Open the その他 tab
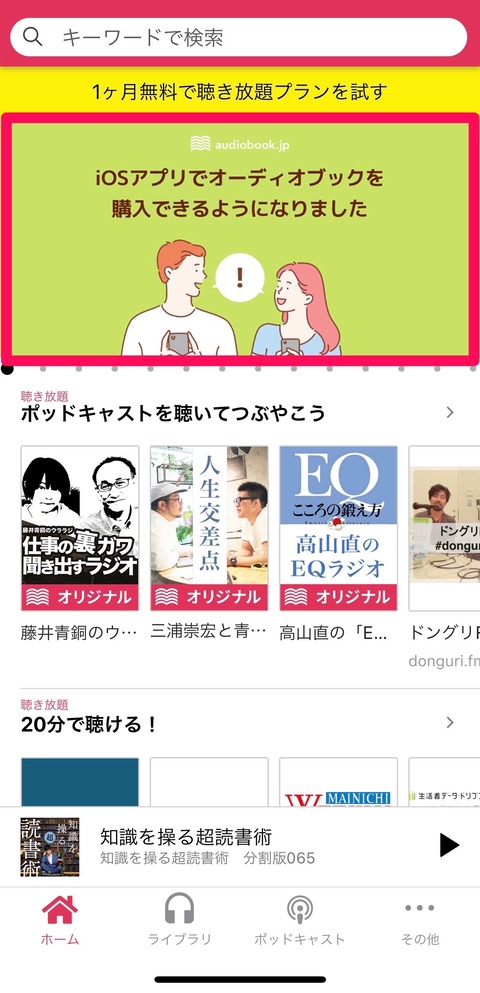480x993 pixels. click(x=419, y=918)
